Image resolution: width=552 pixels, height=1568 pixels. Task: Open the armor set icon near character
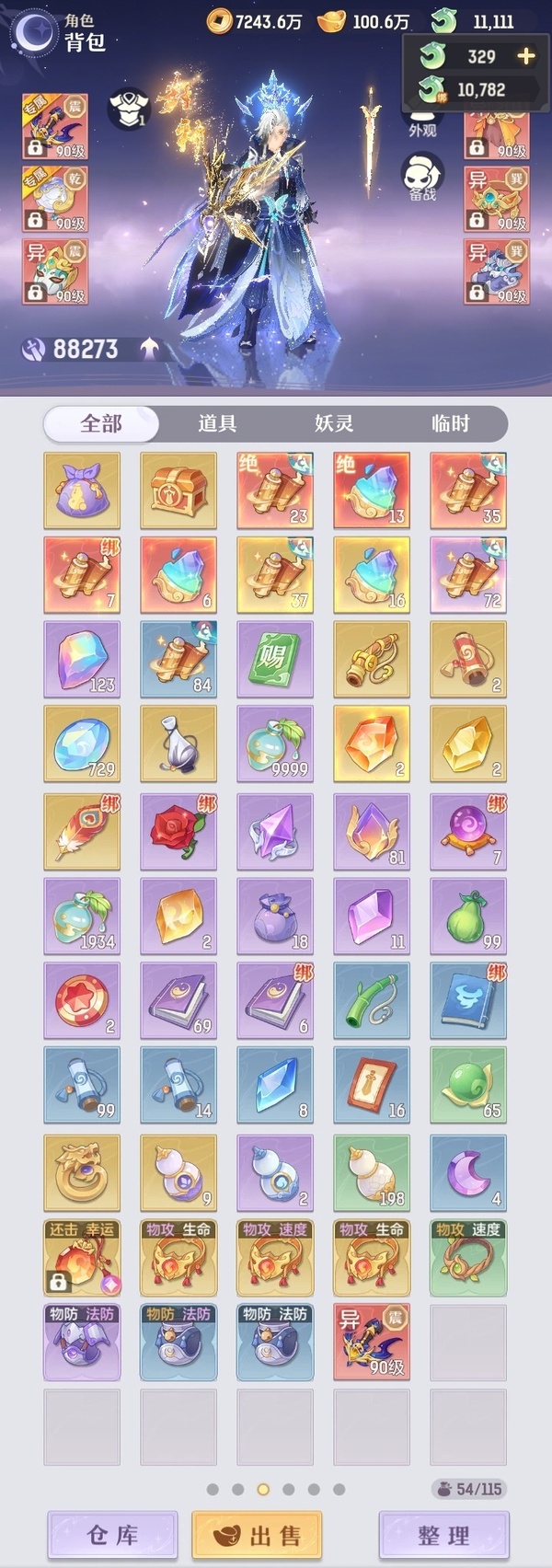[129, 108]
